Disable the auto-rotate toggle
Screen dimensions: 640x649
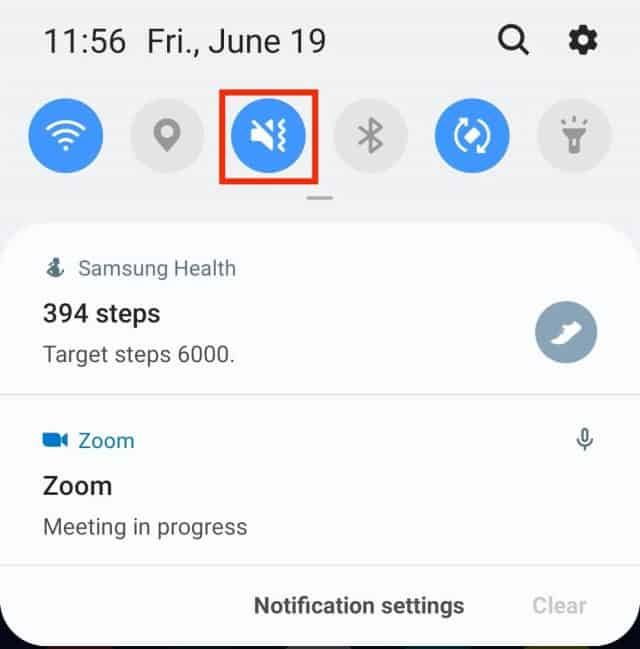click(471, 136)
